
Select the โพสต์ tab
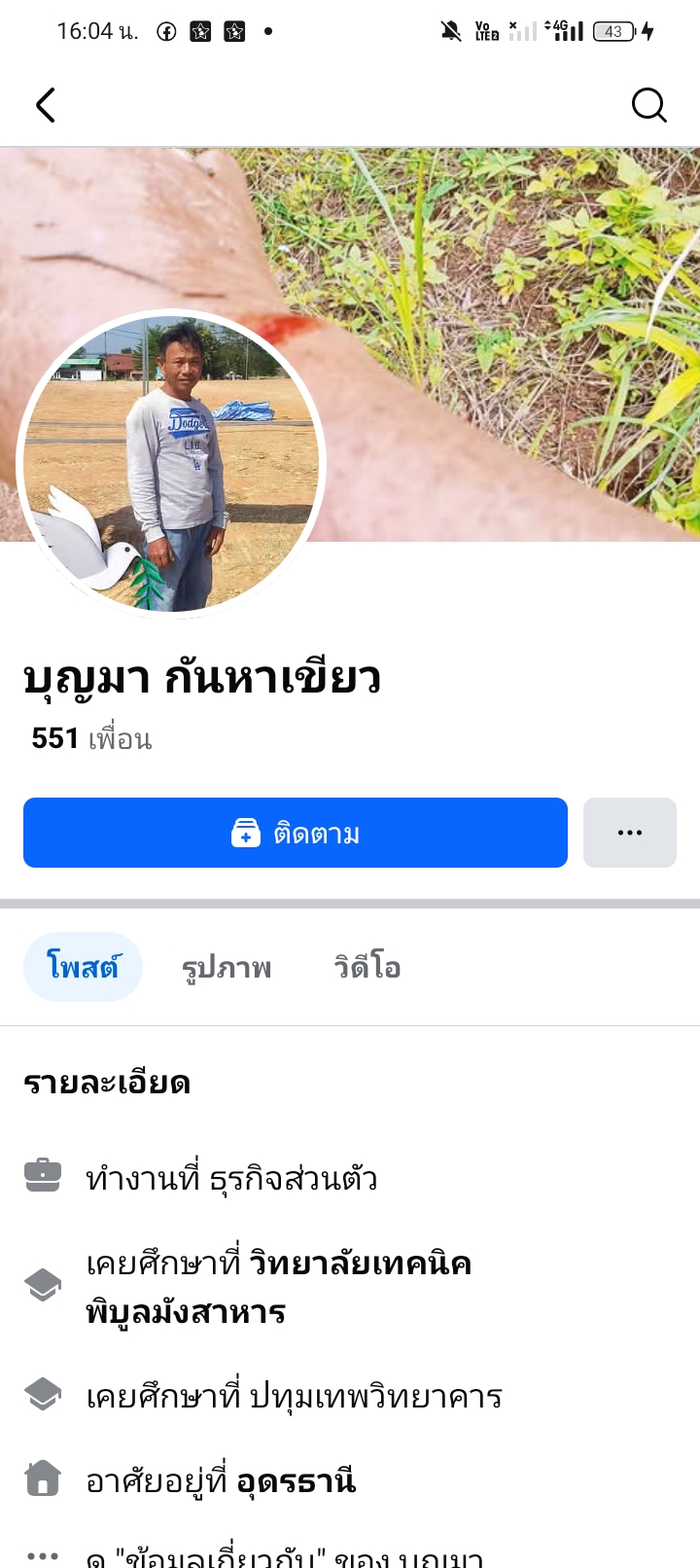83,967
